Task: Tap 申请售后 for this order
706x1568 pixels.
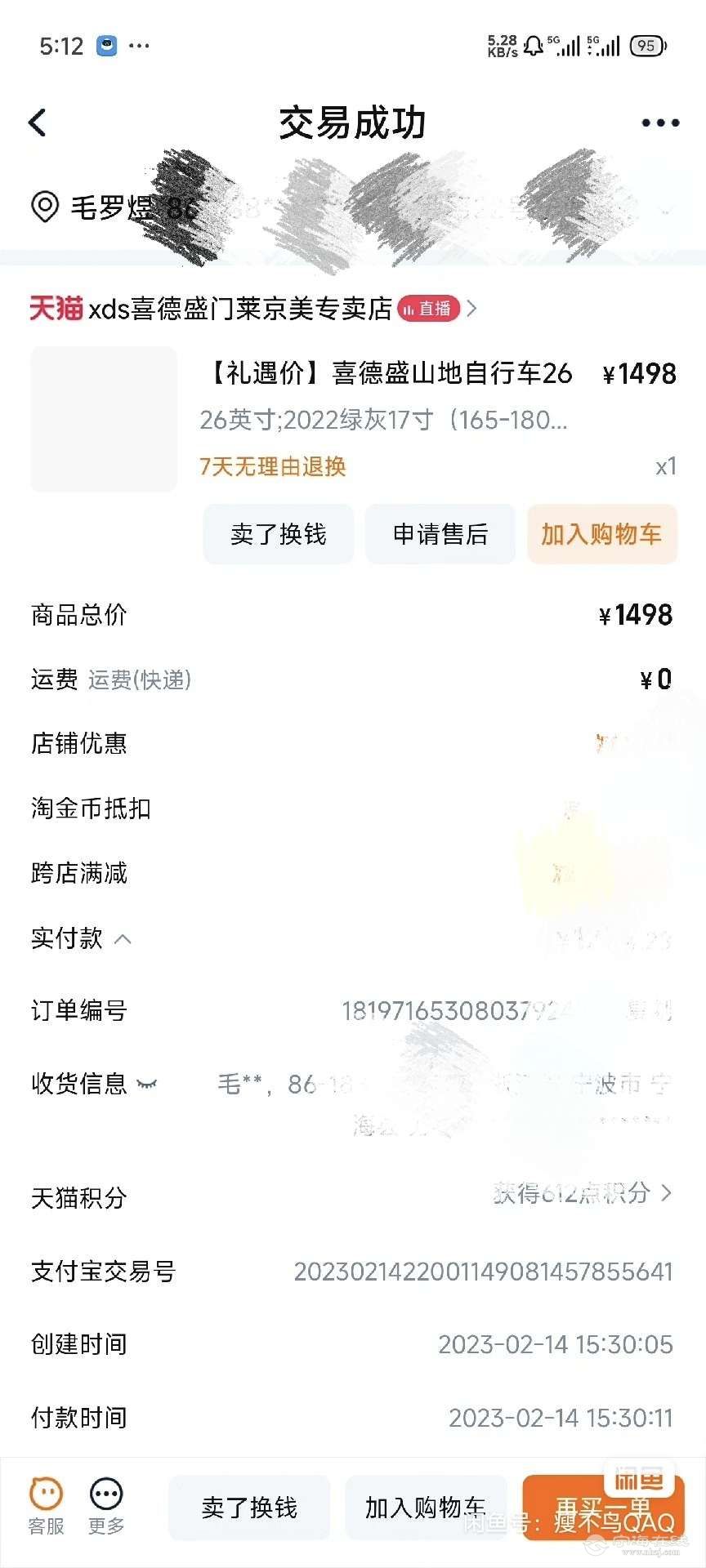Action: pyautogui.click(x=440, y=534)
